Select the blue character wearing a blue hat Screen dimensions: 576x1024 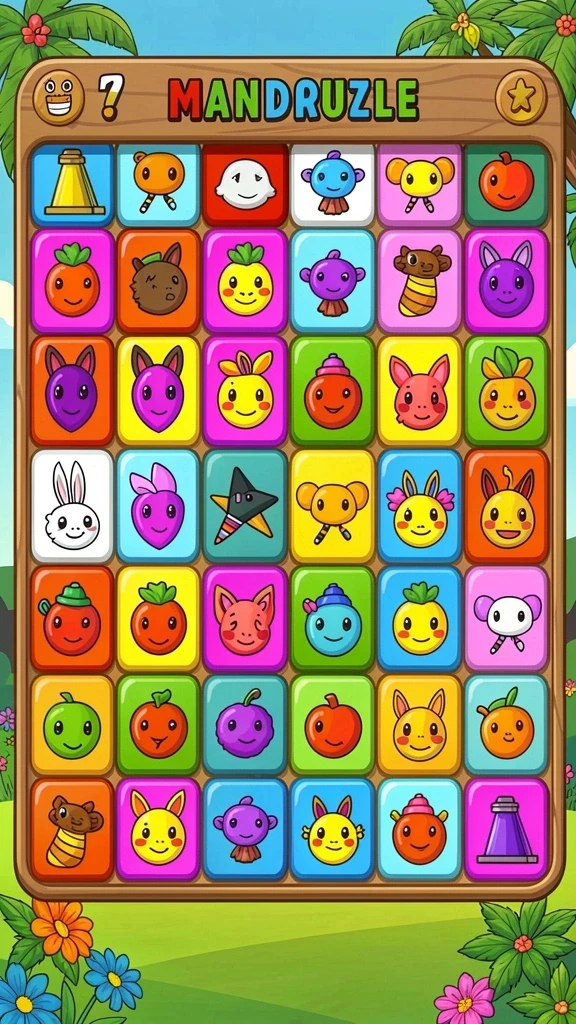[x=332, y=618]
